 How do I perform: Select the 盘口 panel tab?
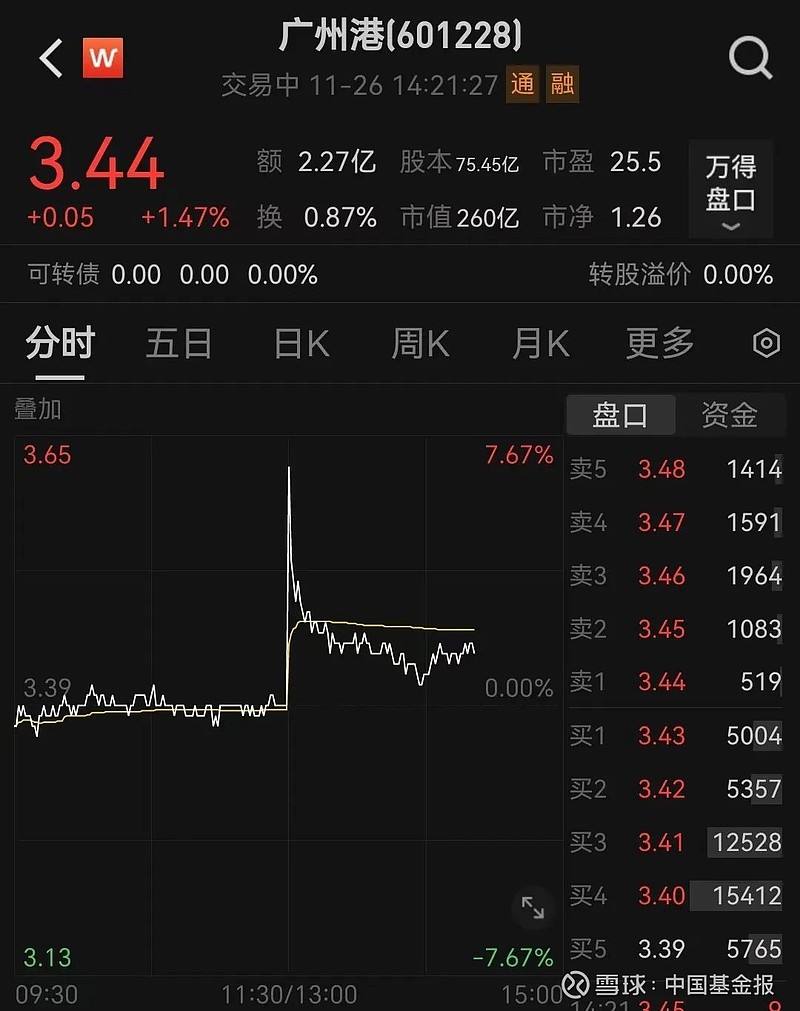620,414
